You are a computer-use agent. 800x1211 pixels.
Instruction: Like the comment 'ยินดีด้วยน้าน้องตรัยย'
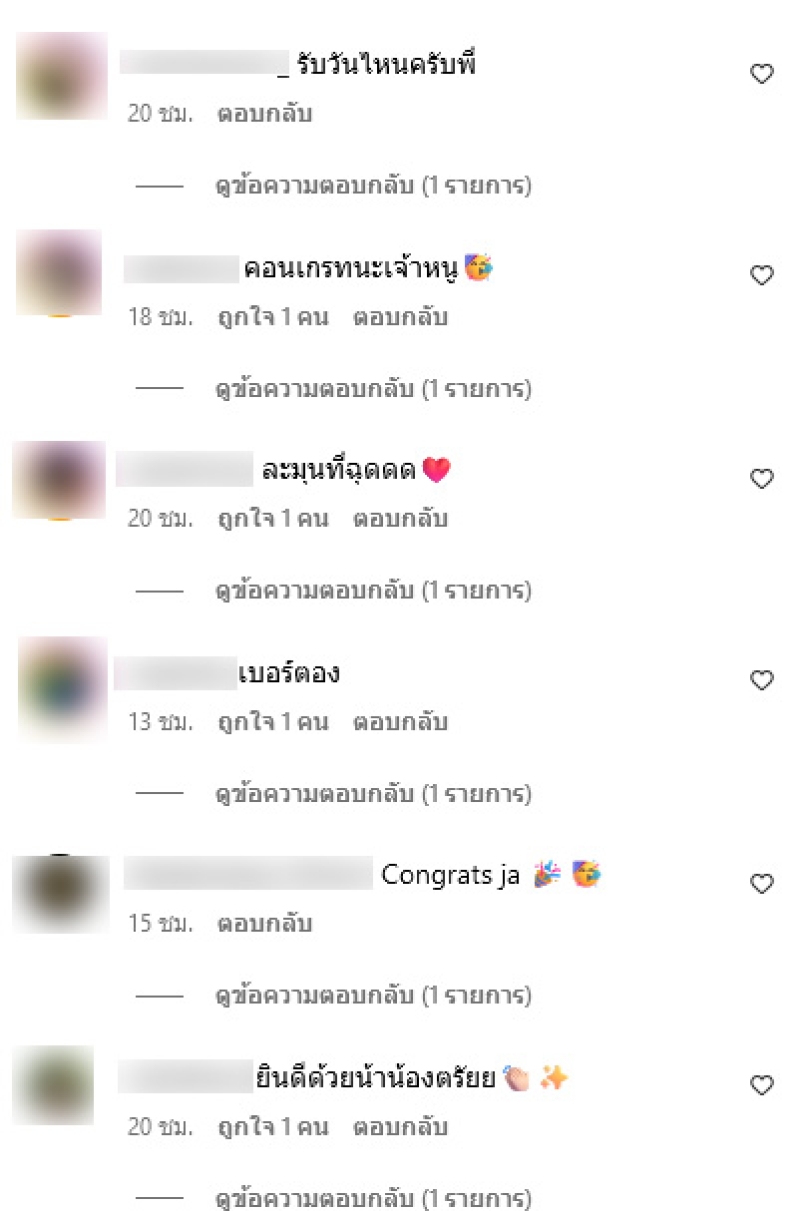[x=762, y=1084]
